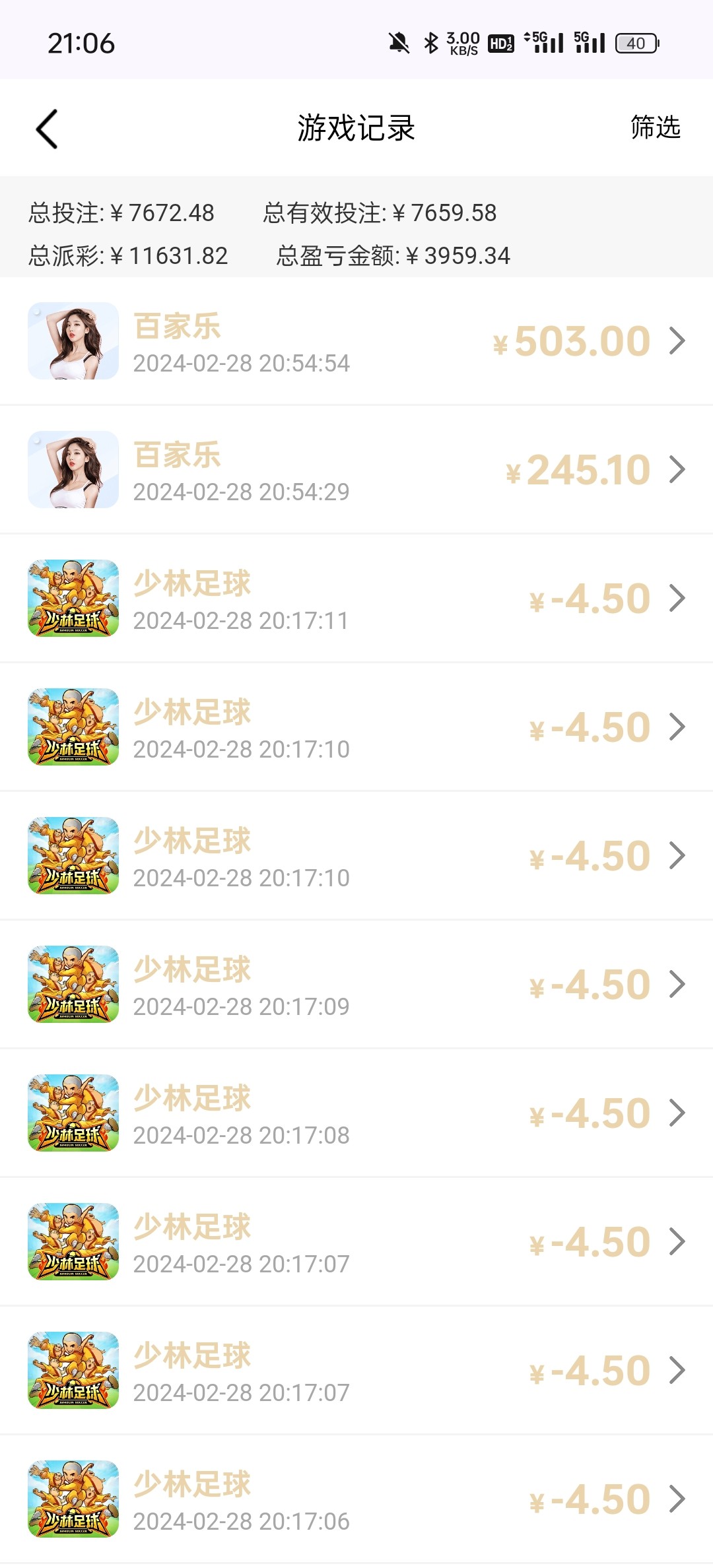The image size is (713, 1568).
Task: View the 百家乐 record with ¥245.10
Action: [356, 470]
